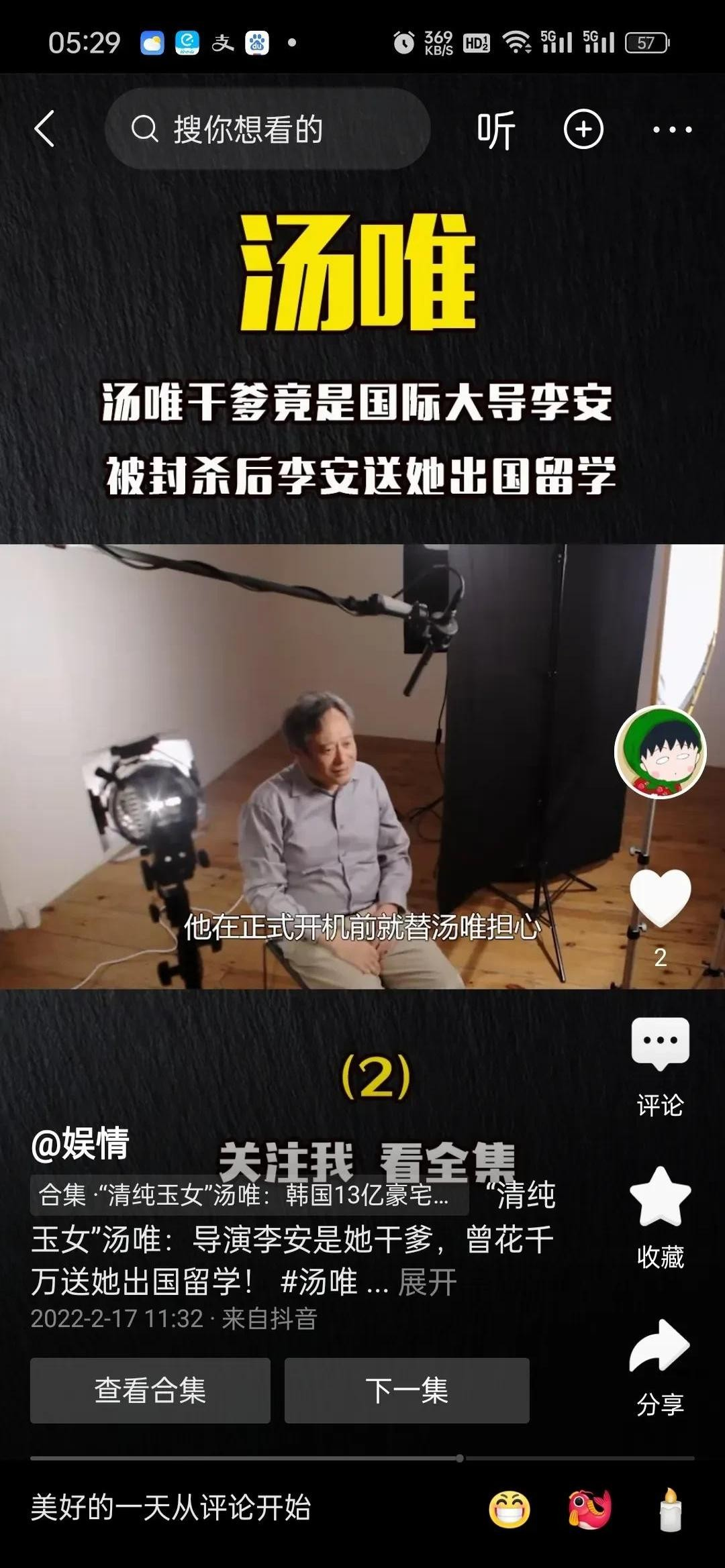725x1568 pixels.
Task: Select the 查看合集 button
Action: coord(150,1390)
